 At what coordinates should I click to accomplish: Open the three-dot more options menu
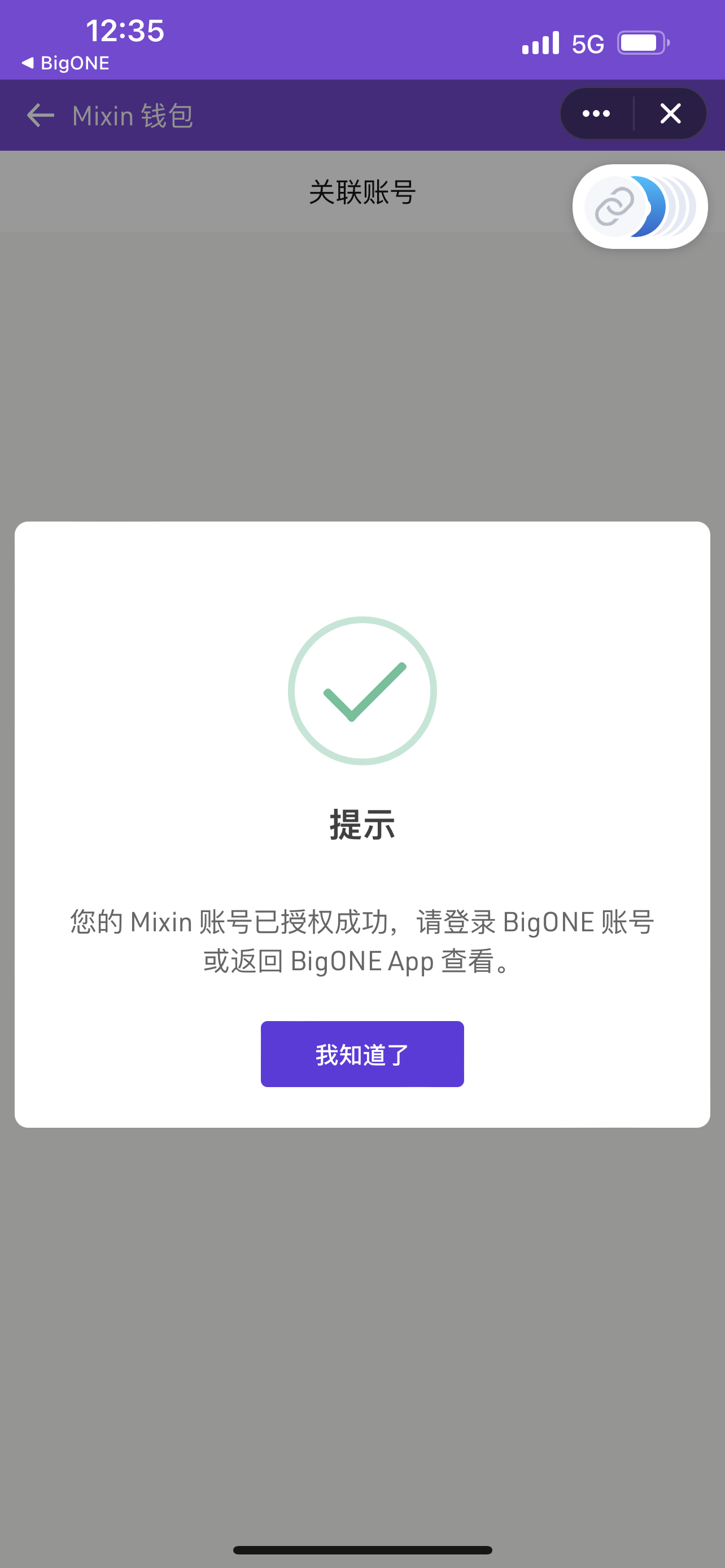click(596, 113)
